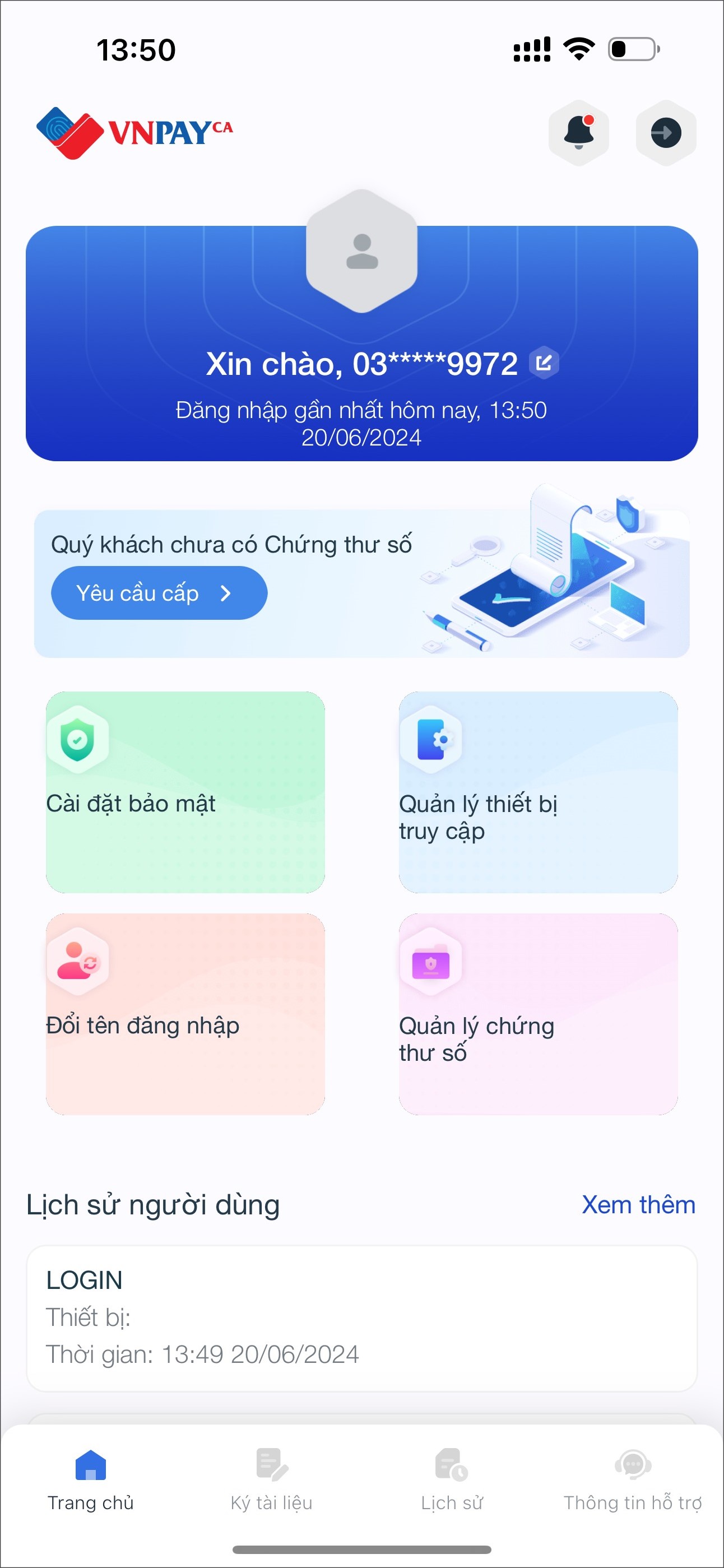Open the LOGIN history entry

click(361, 1317)
